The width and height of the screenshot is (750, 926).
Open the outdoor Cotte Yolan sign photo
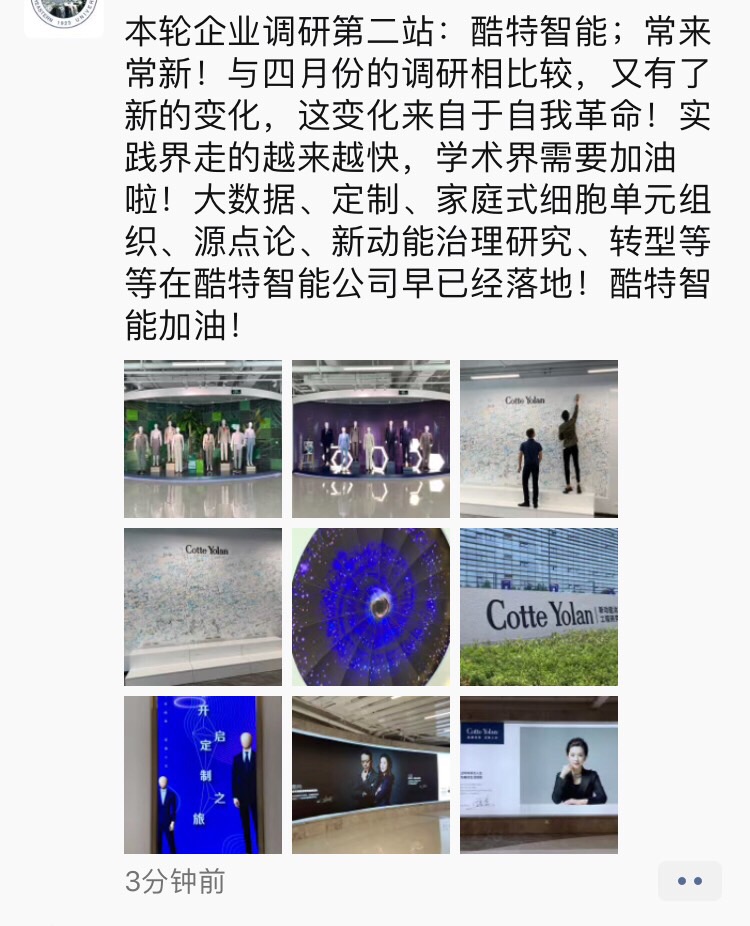click(539, 607)
